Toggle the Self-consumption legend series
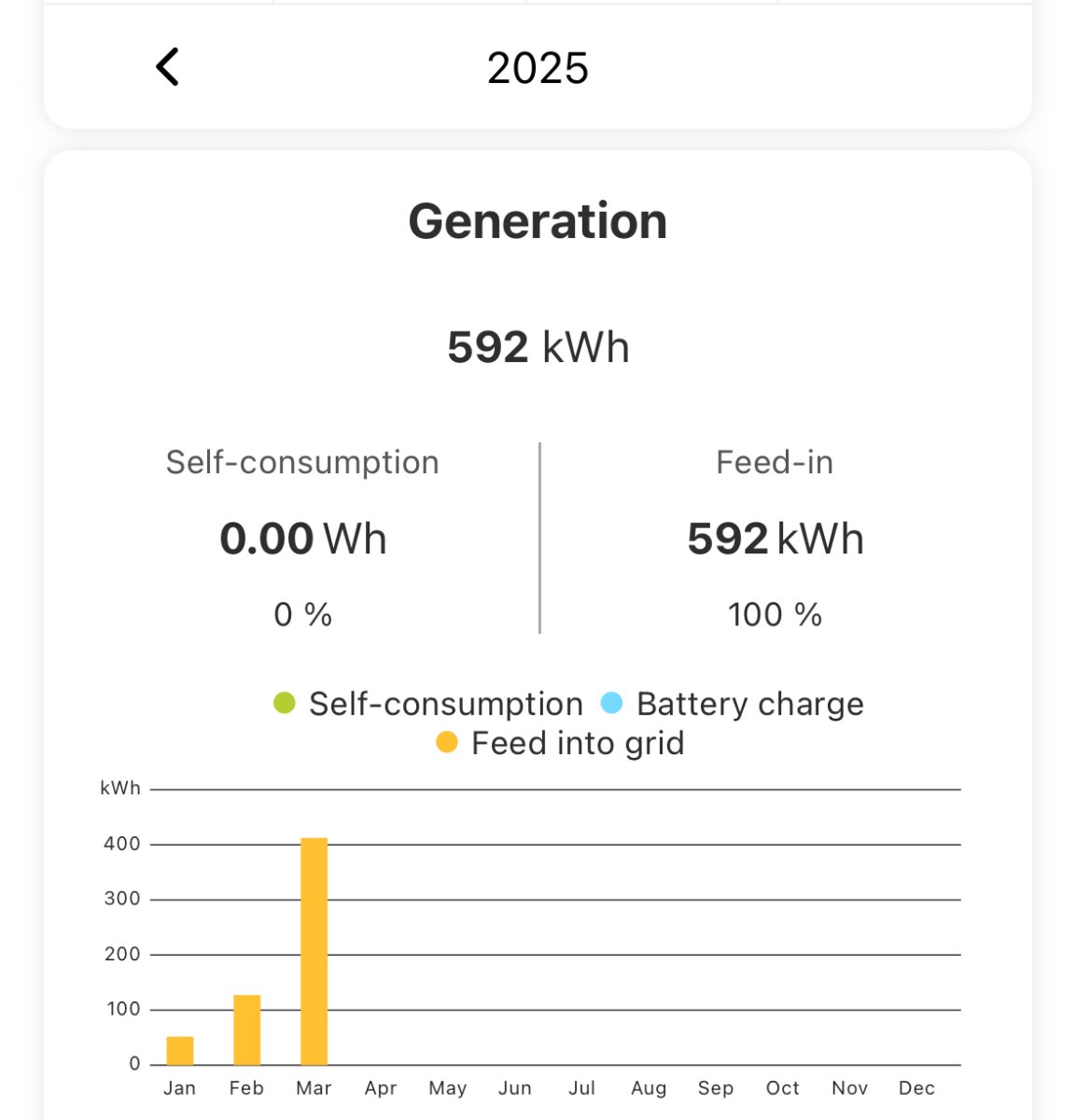 tap(428, 704)
